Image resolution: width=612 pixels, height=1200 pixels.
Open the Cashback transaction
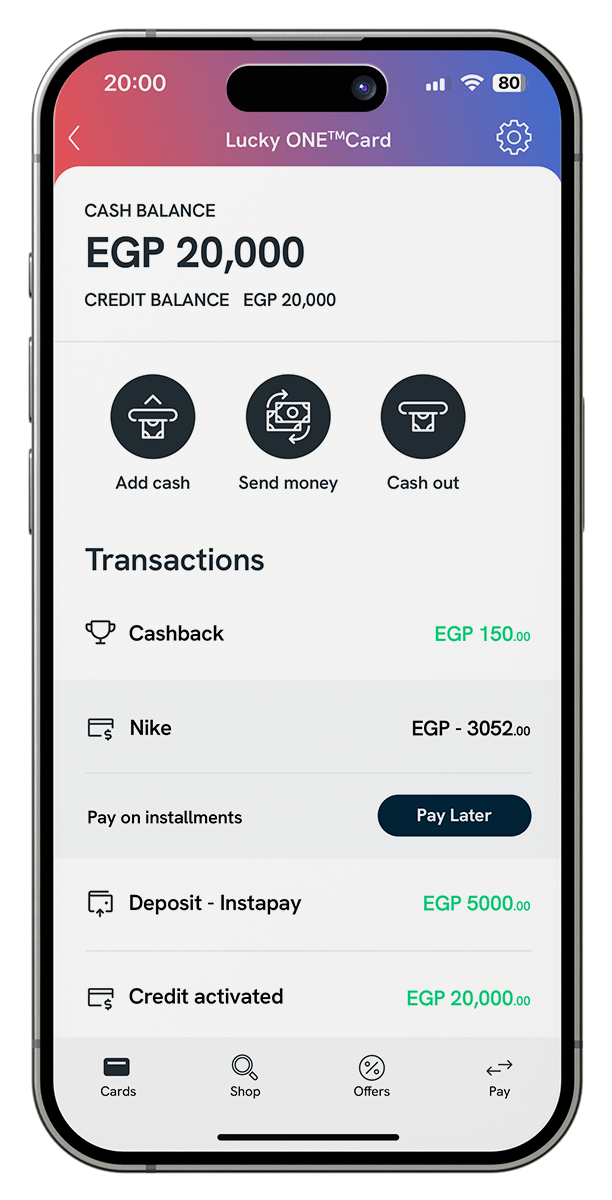pyautogui.click(x=306, y=633)
